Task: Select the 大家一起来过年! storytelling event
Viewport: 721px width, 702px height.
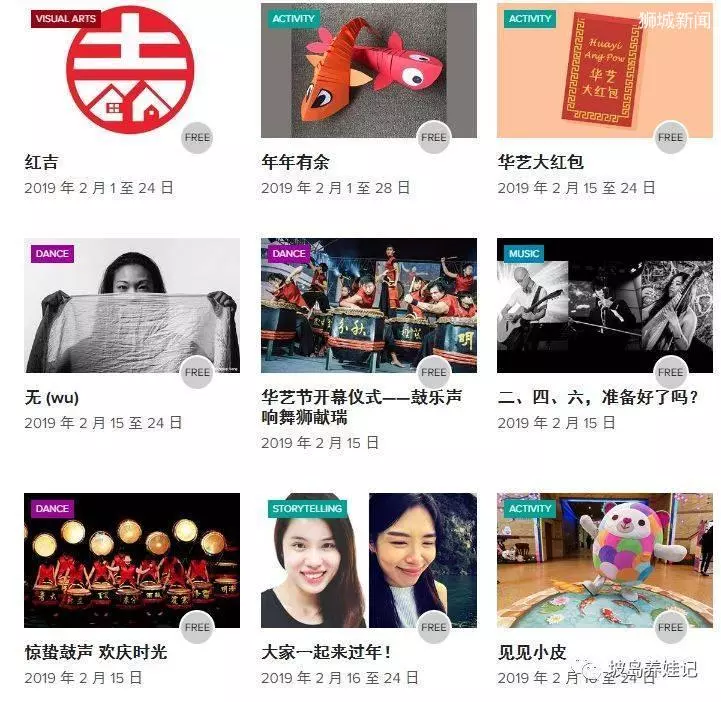Action: click(x=368, y=560)
